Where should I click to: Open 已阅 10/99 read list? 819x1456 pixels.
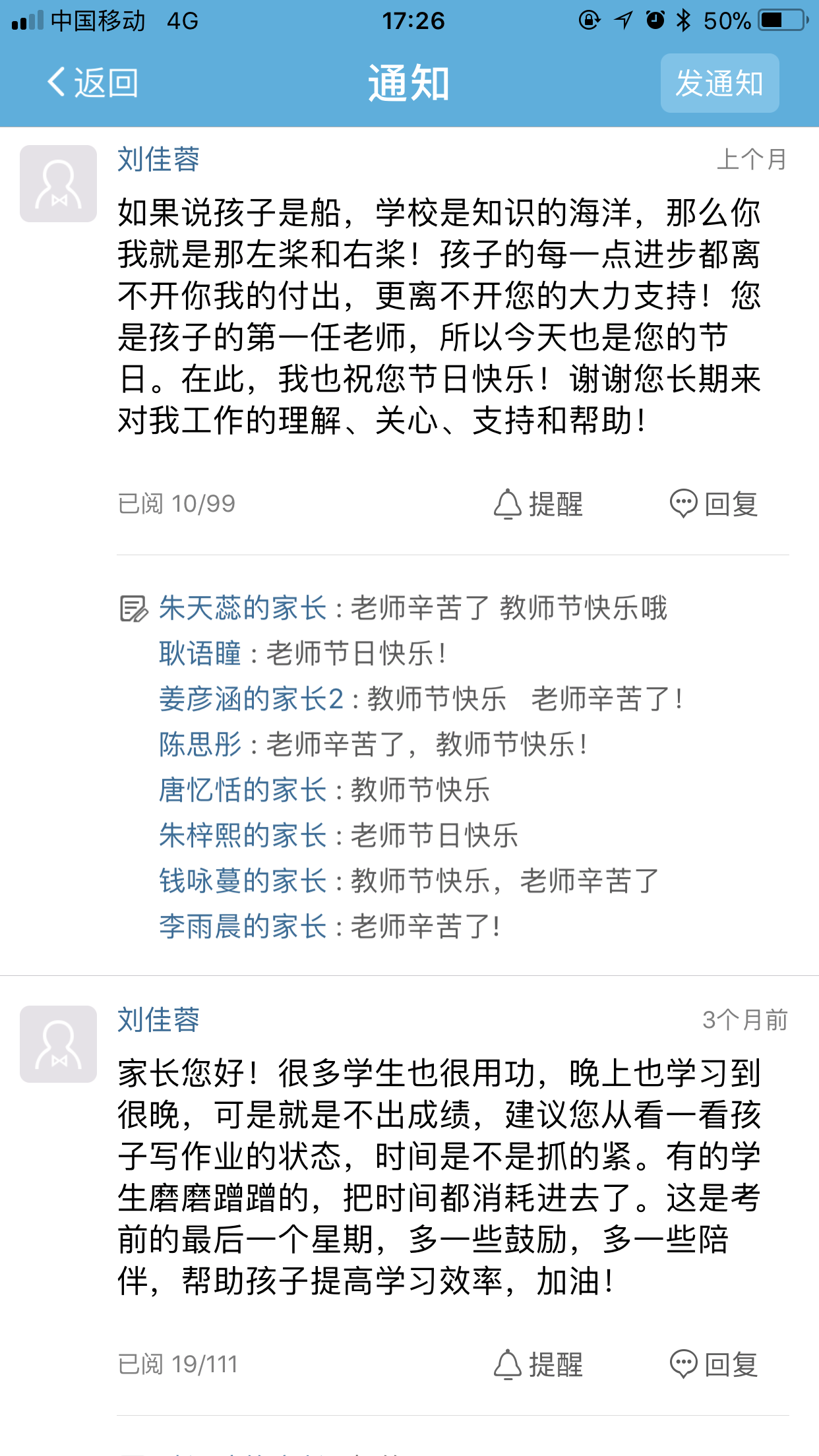click(176, 504)
